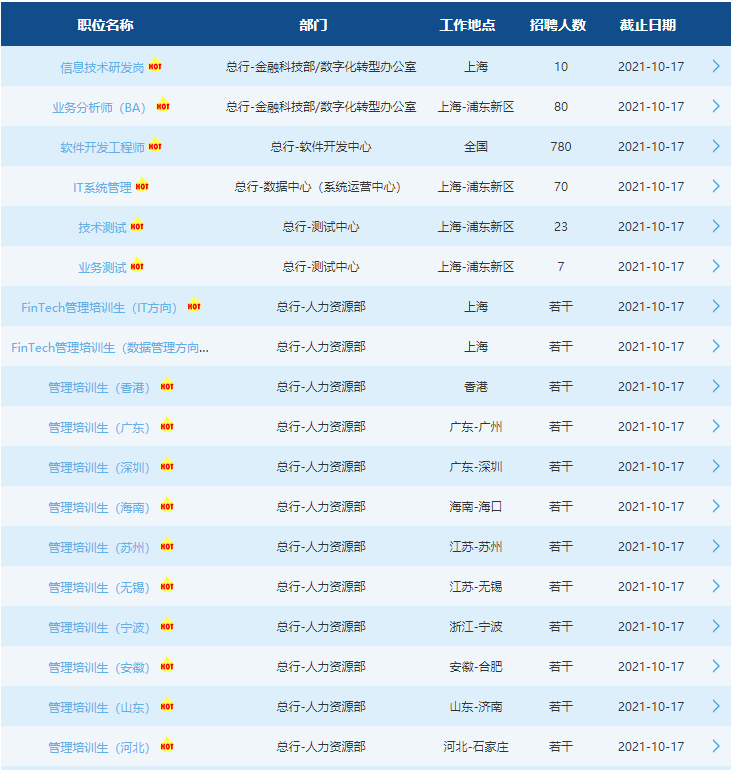Expand details for 管理培训生（深圳） via chevron
This screenshot has width=733, height=770.
point(716,464)
